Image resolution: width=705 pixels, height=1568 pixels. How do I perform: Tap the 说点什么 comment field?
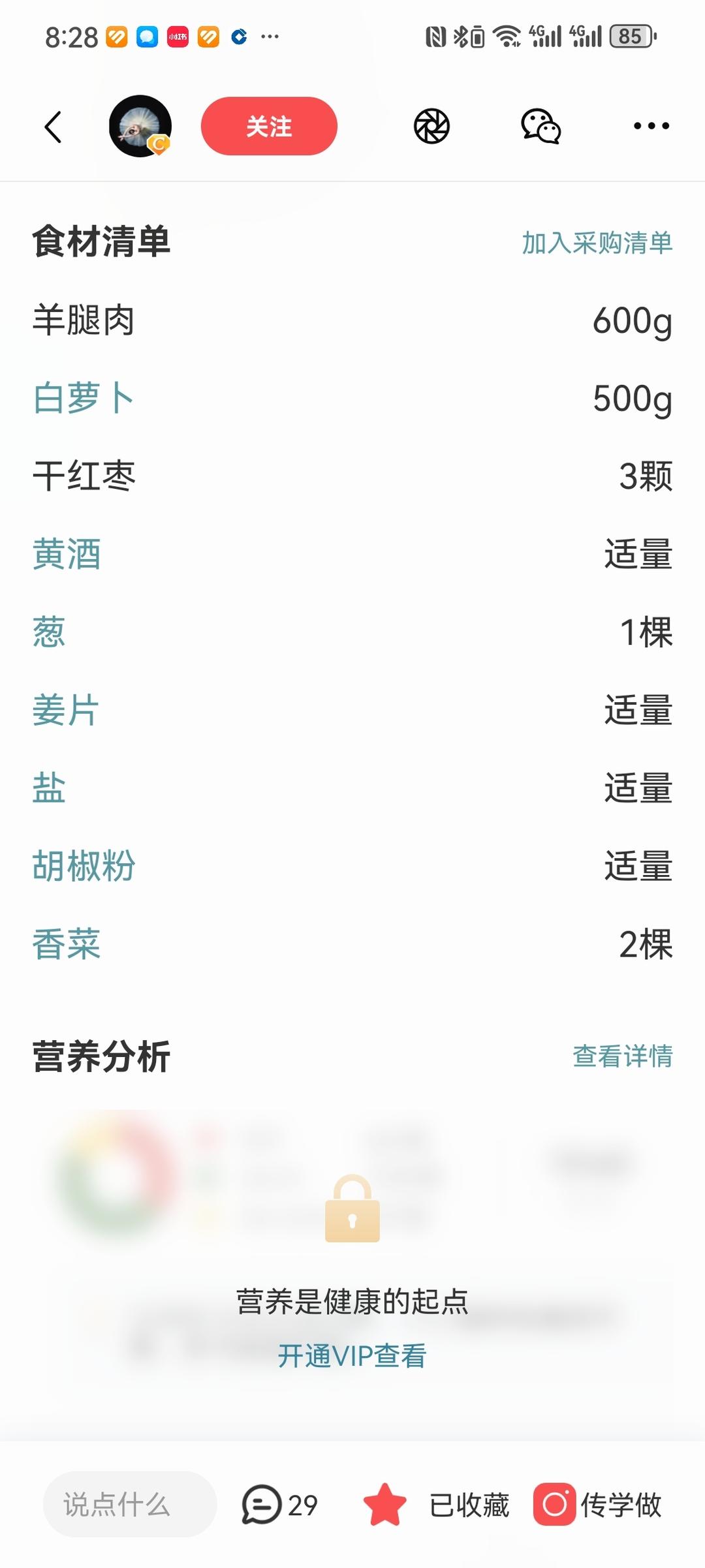pyautogui.click(x=129, y=1505)
